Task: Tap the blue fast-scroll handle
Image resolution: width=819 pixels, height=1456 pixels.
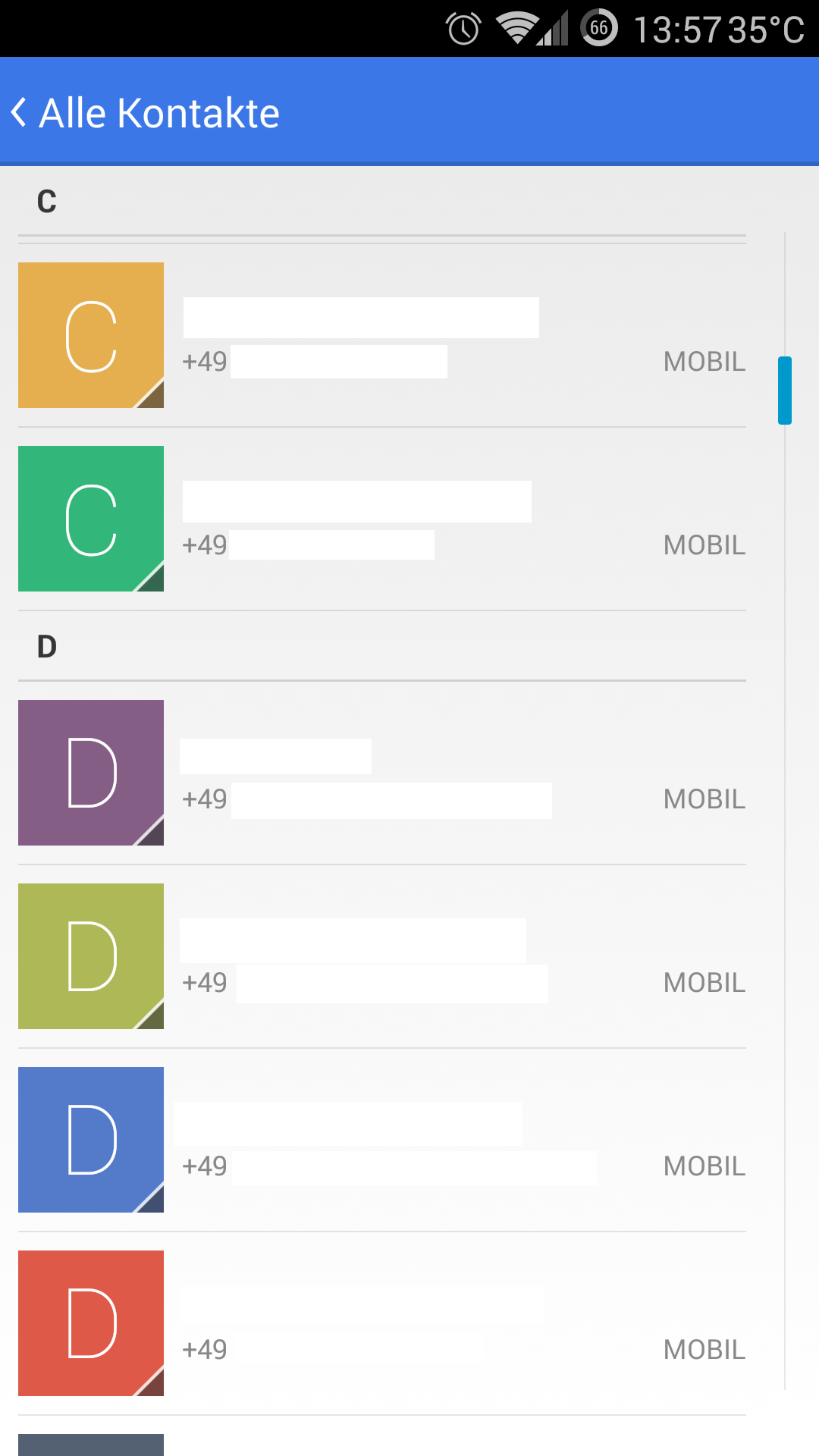Action: [x=785, y=390]
